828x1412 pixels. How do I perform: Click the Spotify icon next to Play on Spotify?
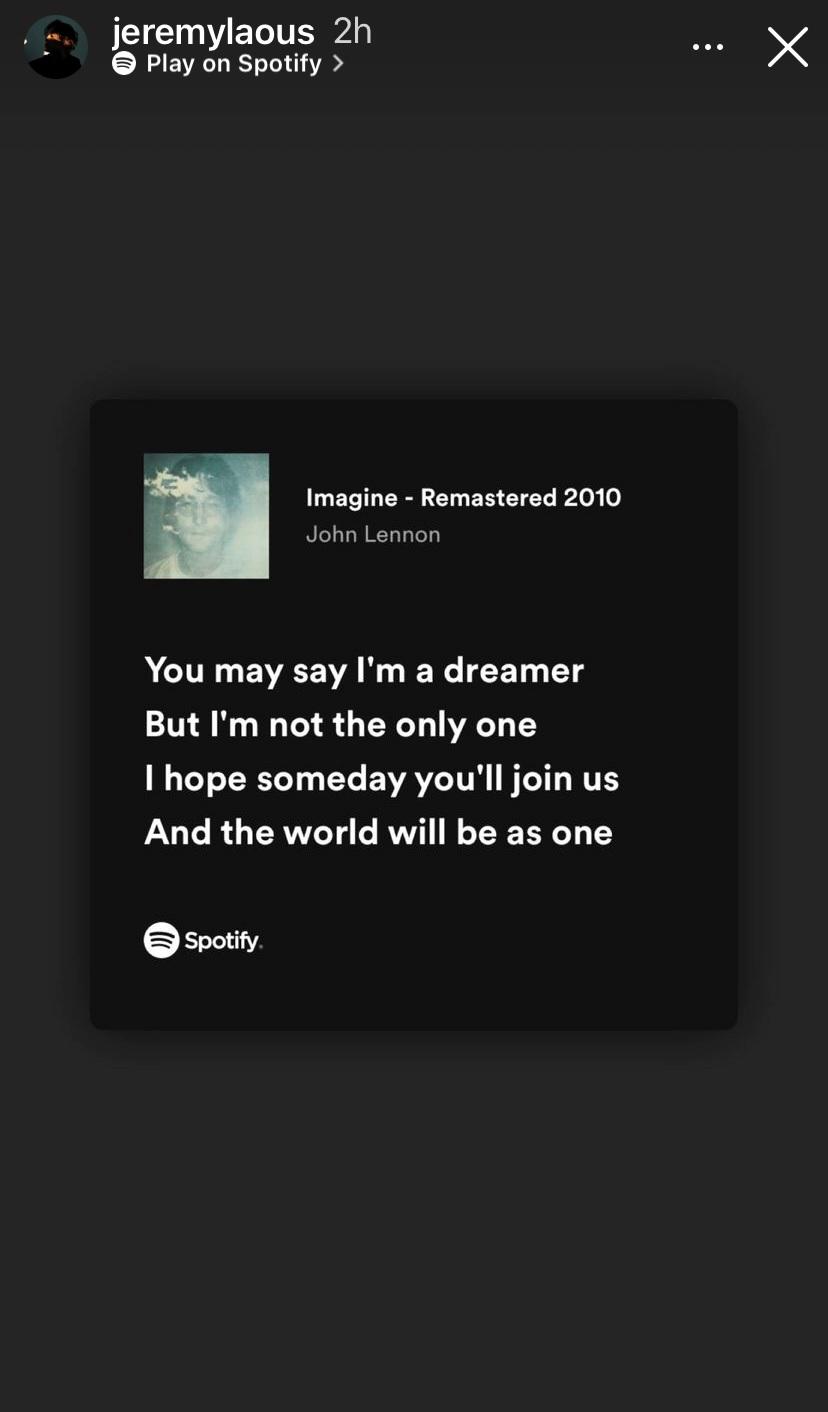tap(123, 64)
